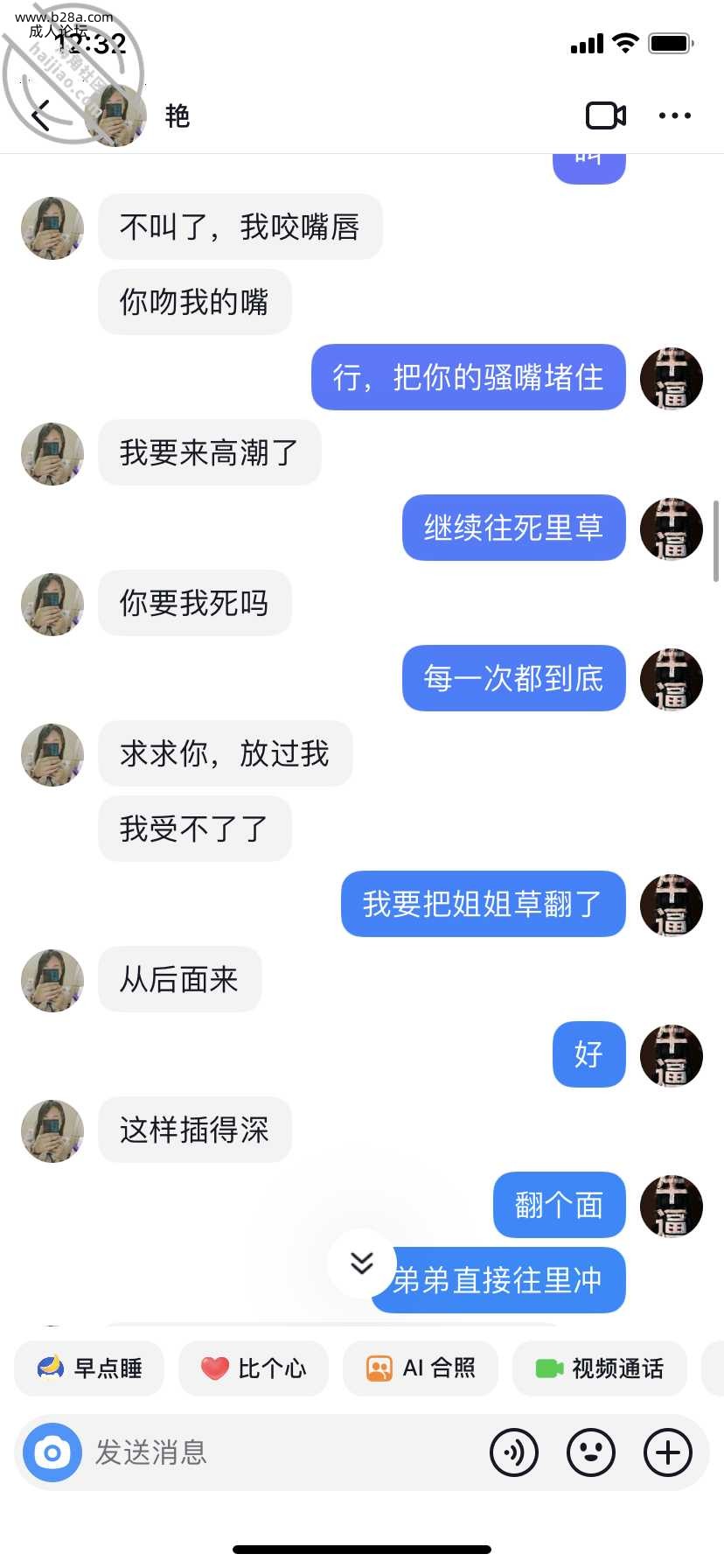This screenshot has height=1568, width=724.
Task: Tap the 比个心 chip
Action: coord(254,1368)
